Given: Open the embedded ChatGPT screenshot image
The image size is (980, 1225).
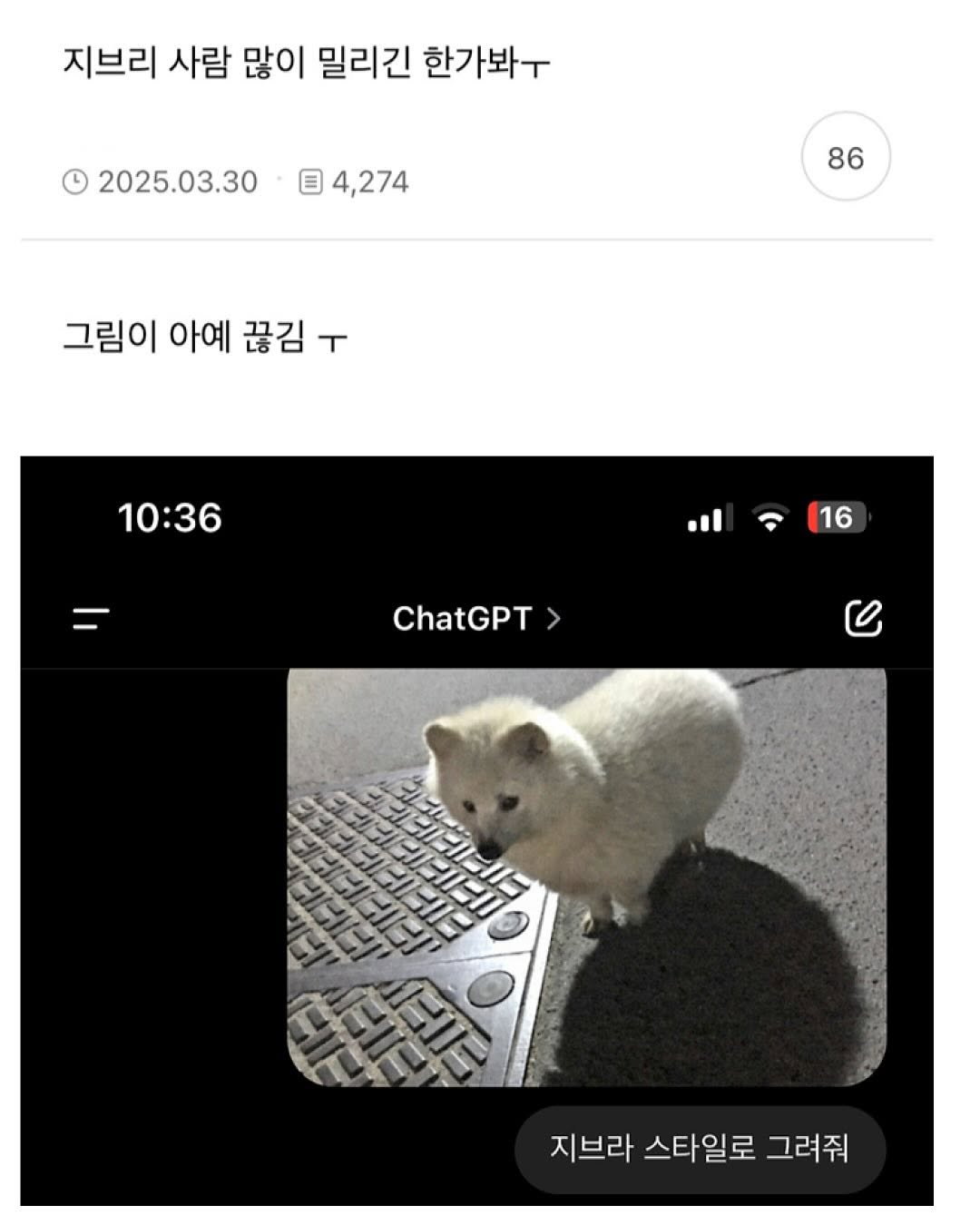Looking at the screenshot, I should tap(476, 830).
